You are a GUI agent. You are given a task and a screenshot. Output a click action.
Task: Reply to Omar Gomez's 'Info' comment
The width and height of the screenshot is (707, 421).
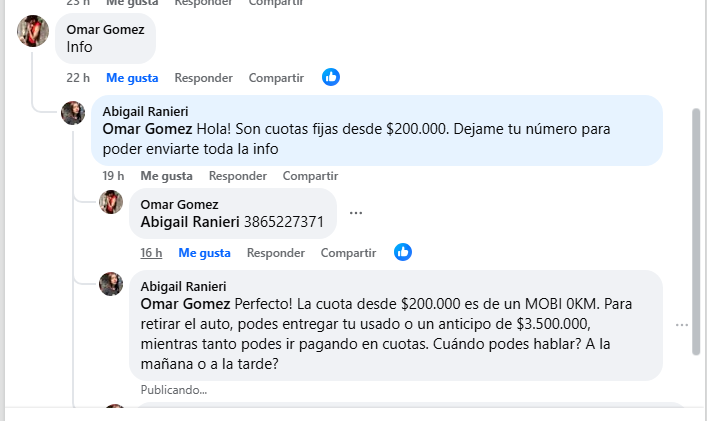(x=203, y=77)
